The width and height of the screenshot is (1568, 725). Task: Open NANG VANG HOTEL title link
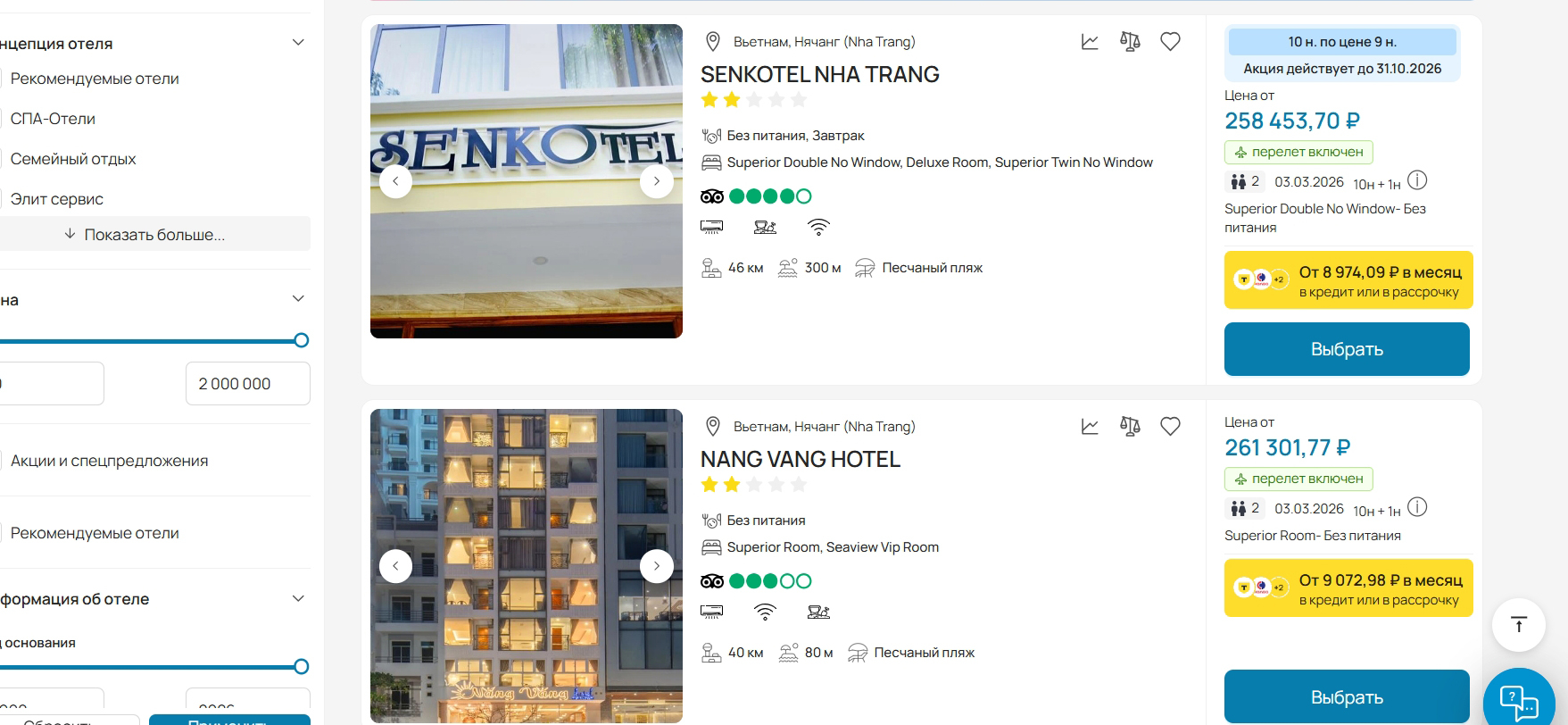tap(800, 459)
